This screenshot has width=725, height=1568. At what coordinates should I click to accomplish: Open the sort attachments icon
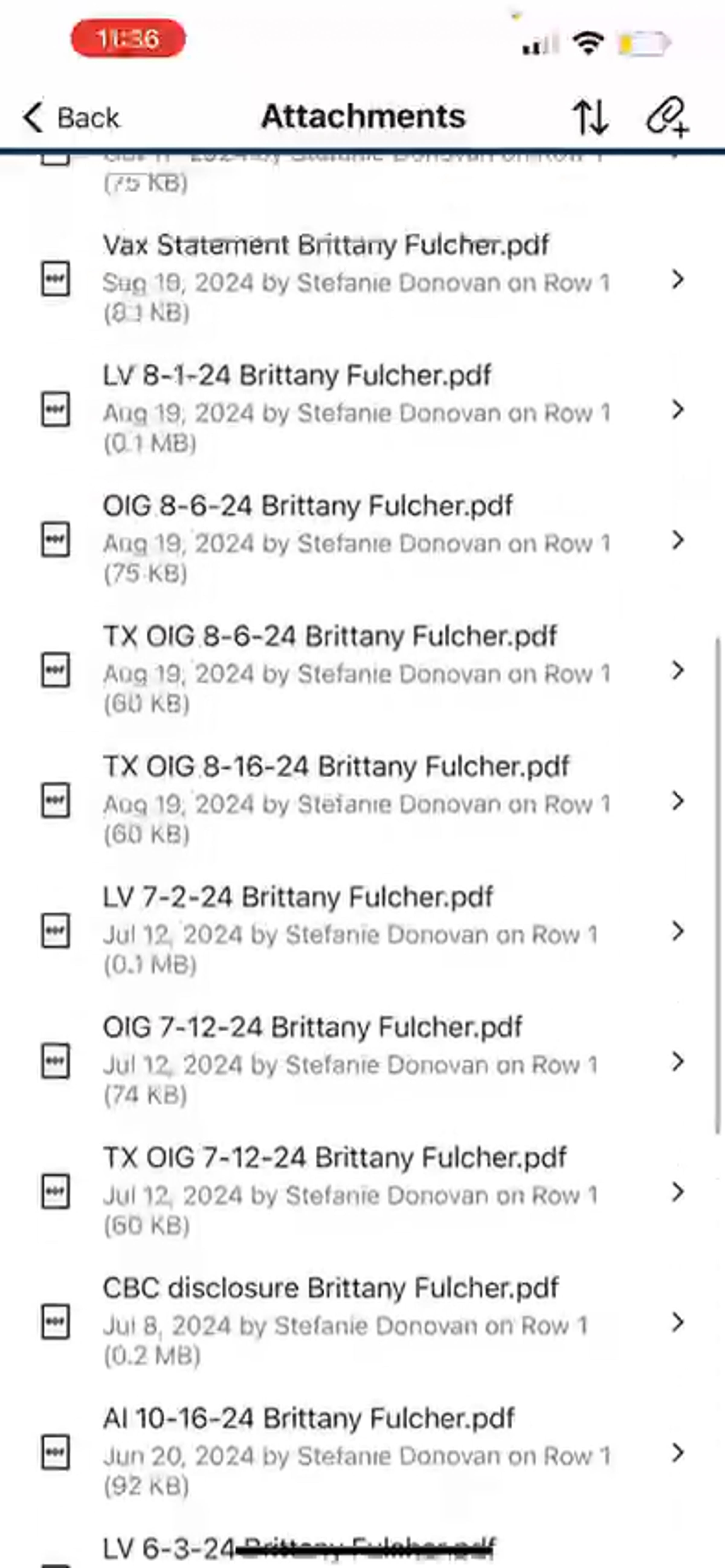click(591, 117)
